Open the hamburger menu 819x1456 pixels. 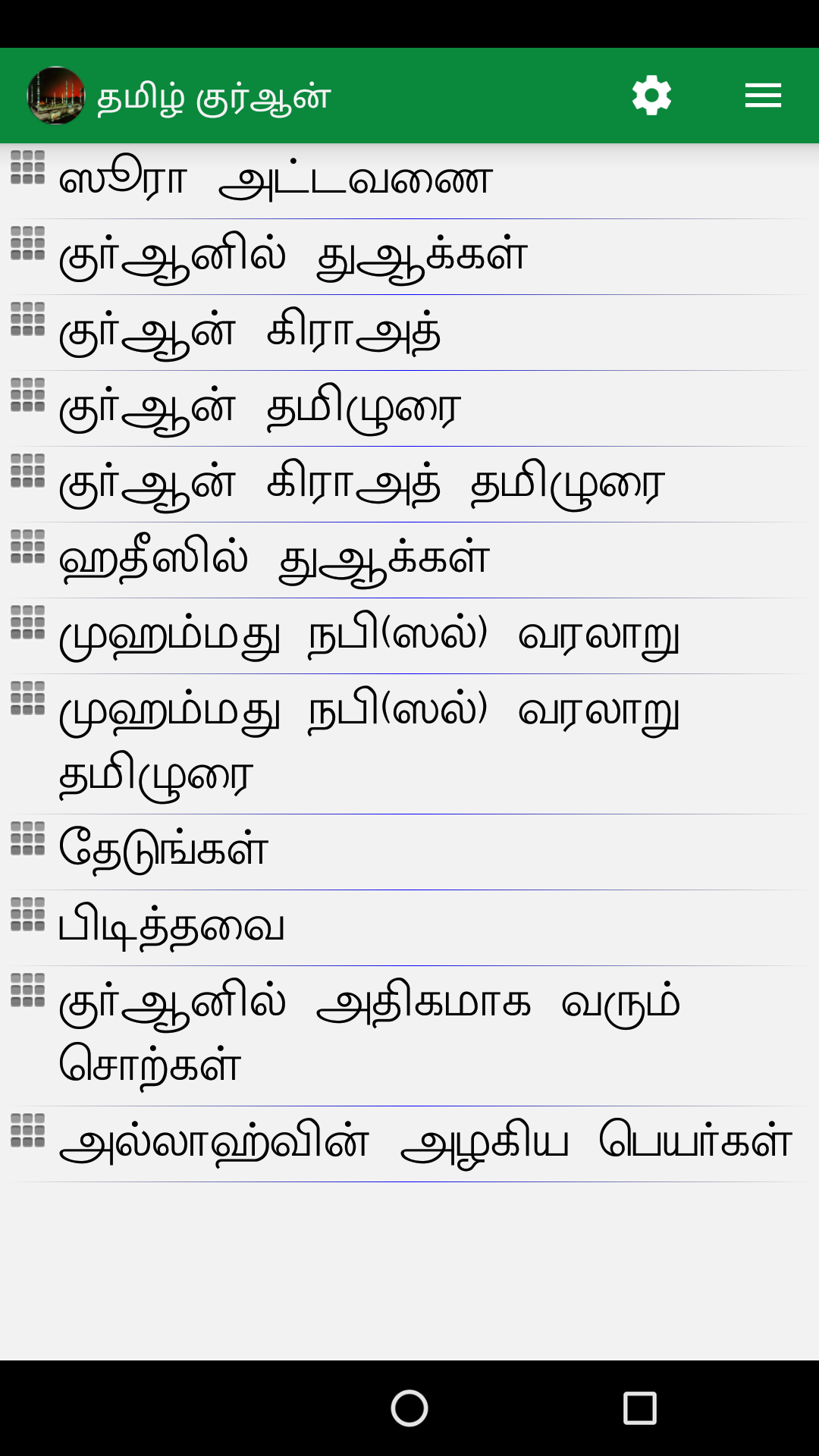(x=762, y=96)
